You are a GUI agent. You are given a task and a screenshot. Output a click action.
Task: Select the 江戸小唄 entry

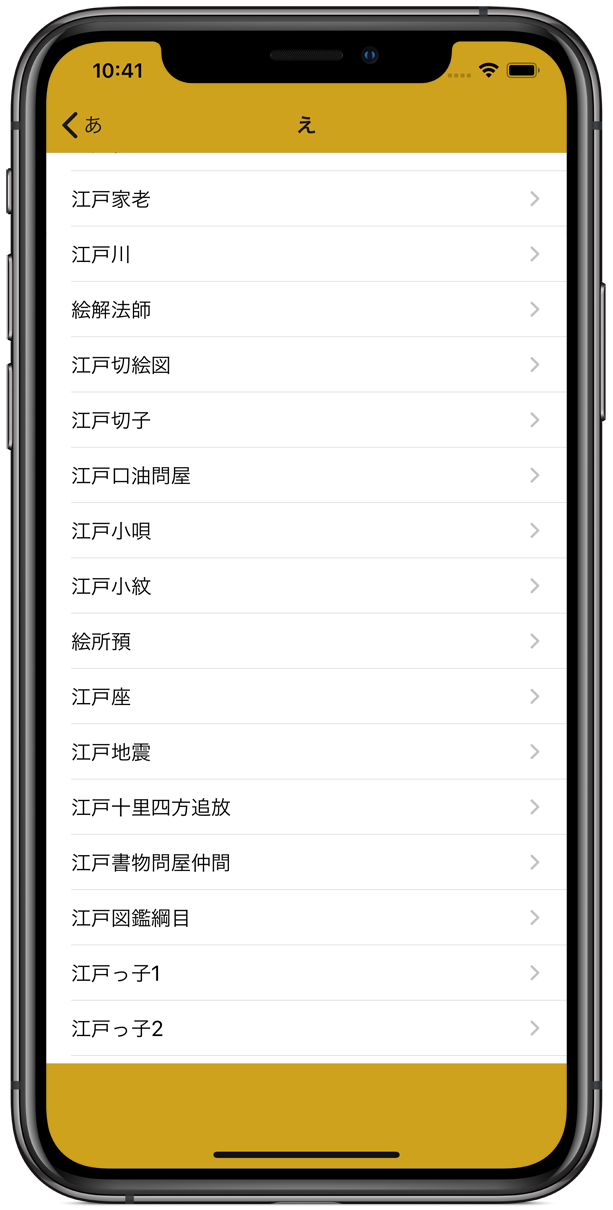coord(306,531)
